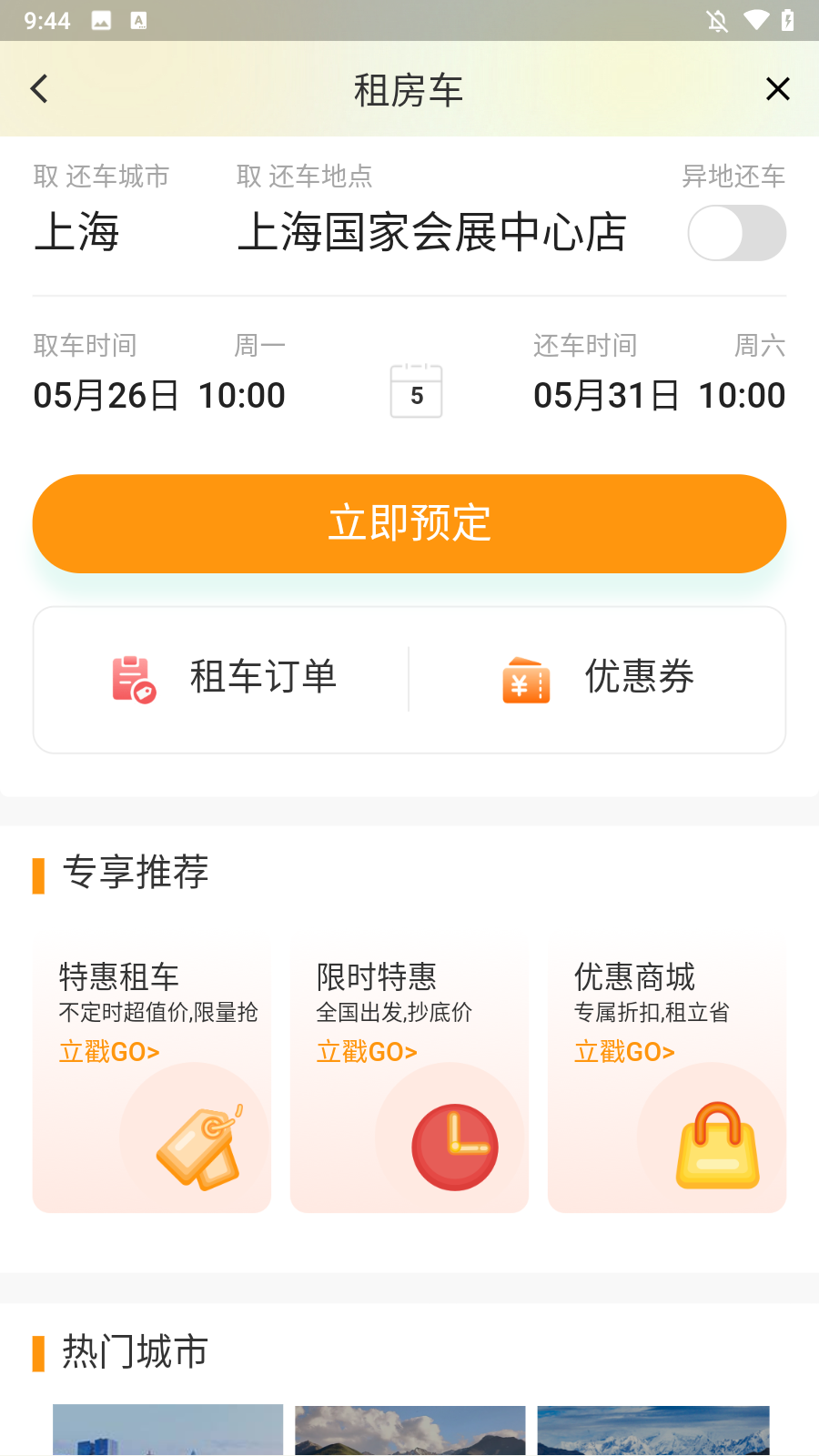819x1456 pixels.
Task: Tap the 立即预定 booking button
Action: (409, 523)
